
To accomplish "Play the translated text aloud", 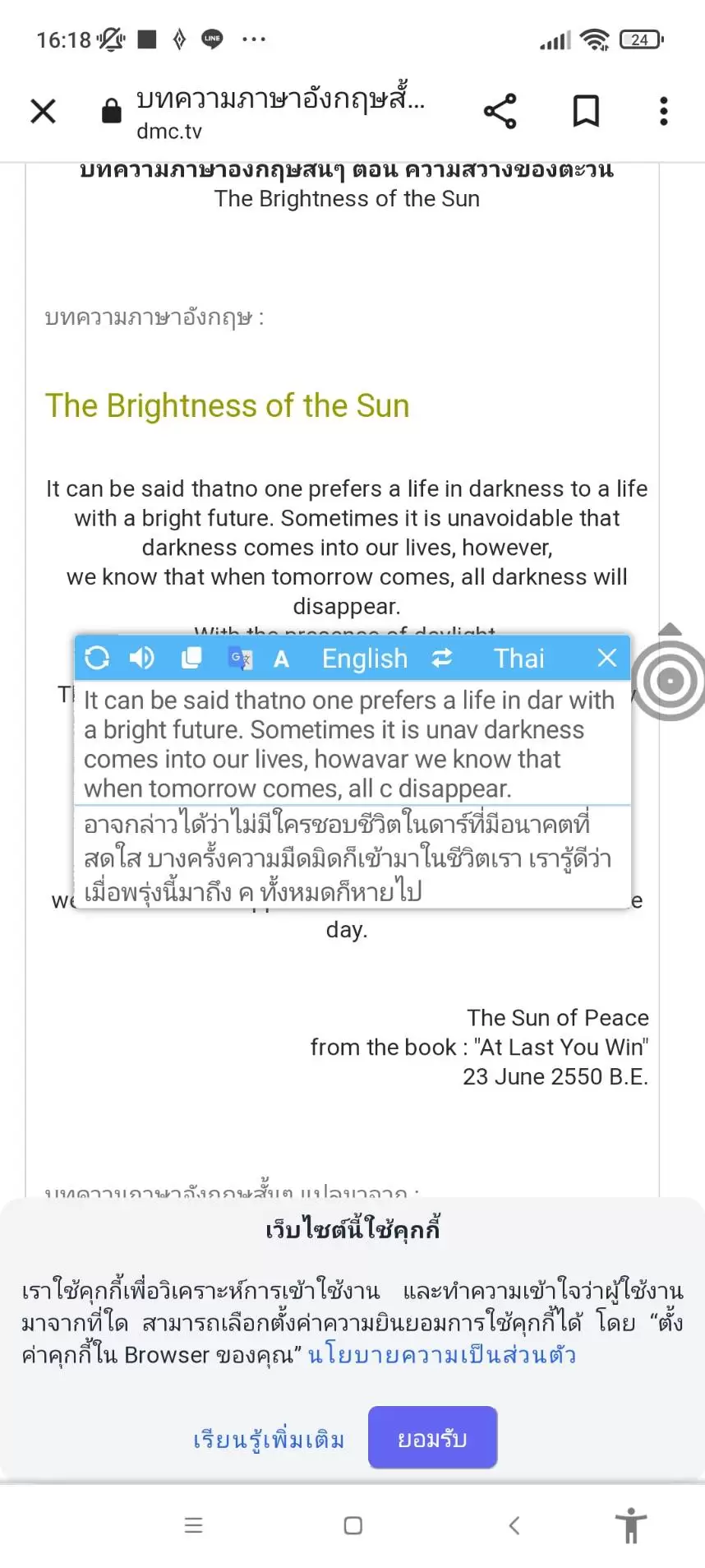I will coord(142,658).
